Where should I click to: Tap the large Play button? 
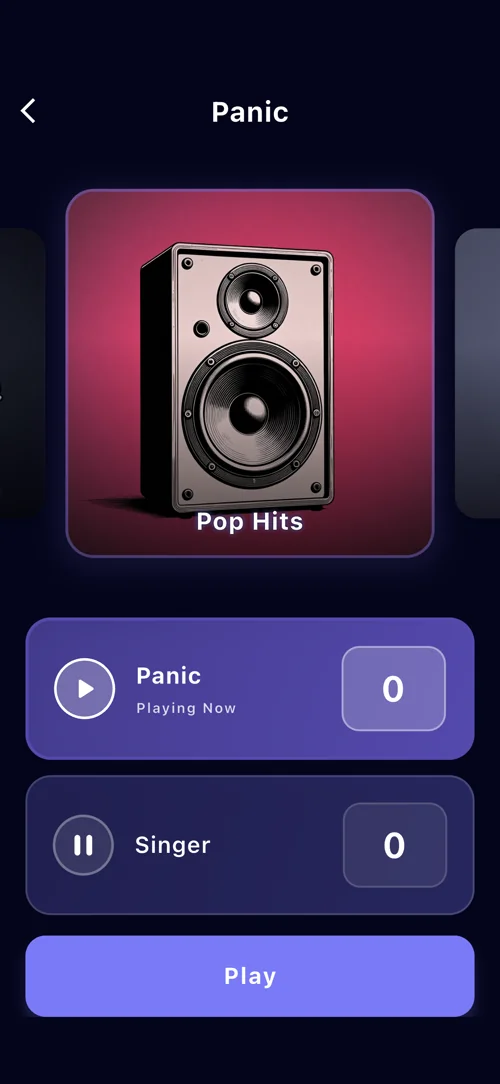[x=250, y=976]
